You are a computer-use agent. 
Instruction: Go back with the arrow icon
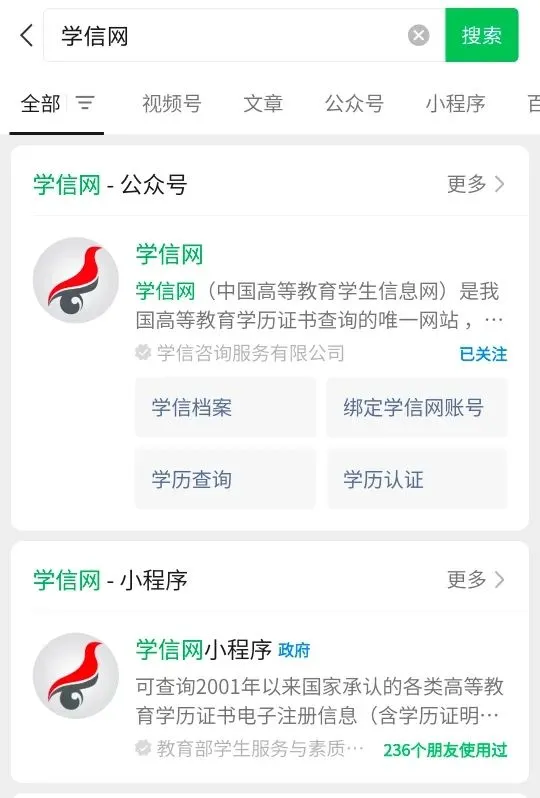pyautogui.click(x=26, y=36)
